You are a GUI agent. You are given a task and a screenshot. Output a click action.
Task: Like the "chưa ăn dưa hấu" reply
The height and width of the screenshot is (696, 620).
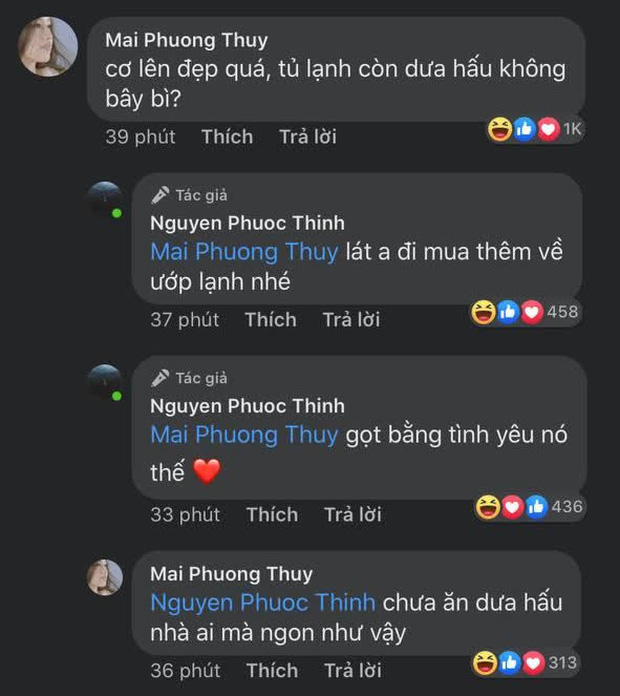click(x=271, y=670)
